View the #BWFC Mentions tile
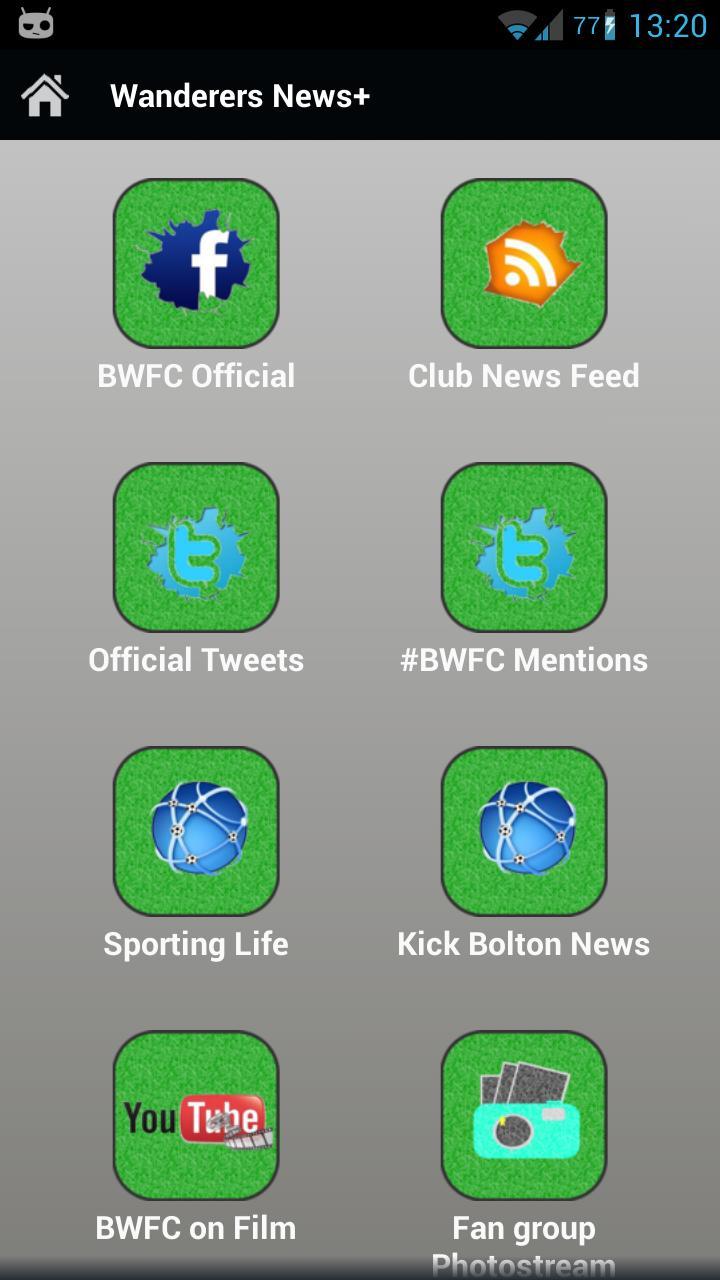The height and width of the screenshot is (1280, 720). (524, 548)
